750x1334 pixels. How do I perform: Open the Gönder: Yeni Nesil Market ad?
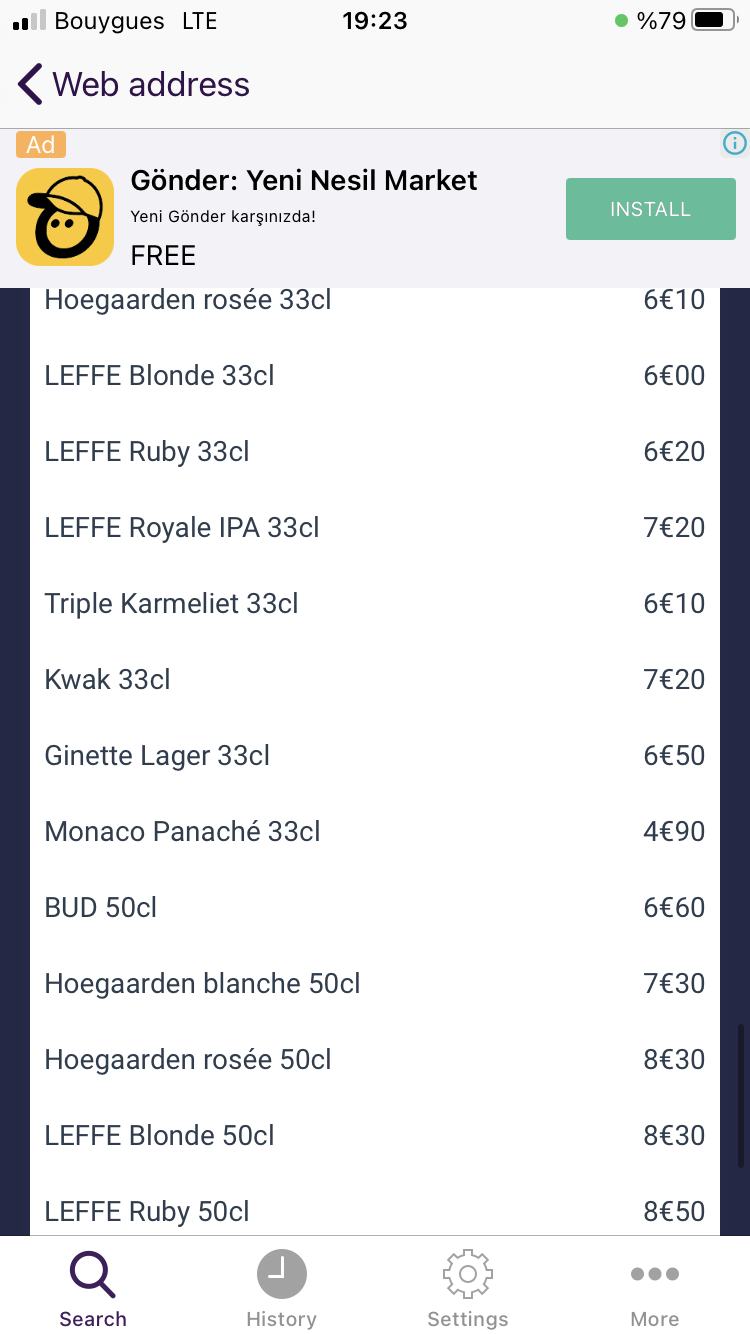304,181
